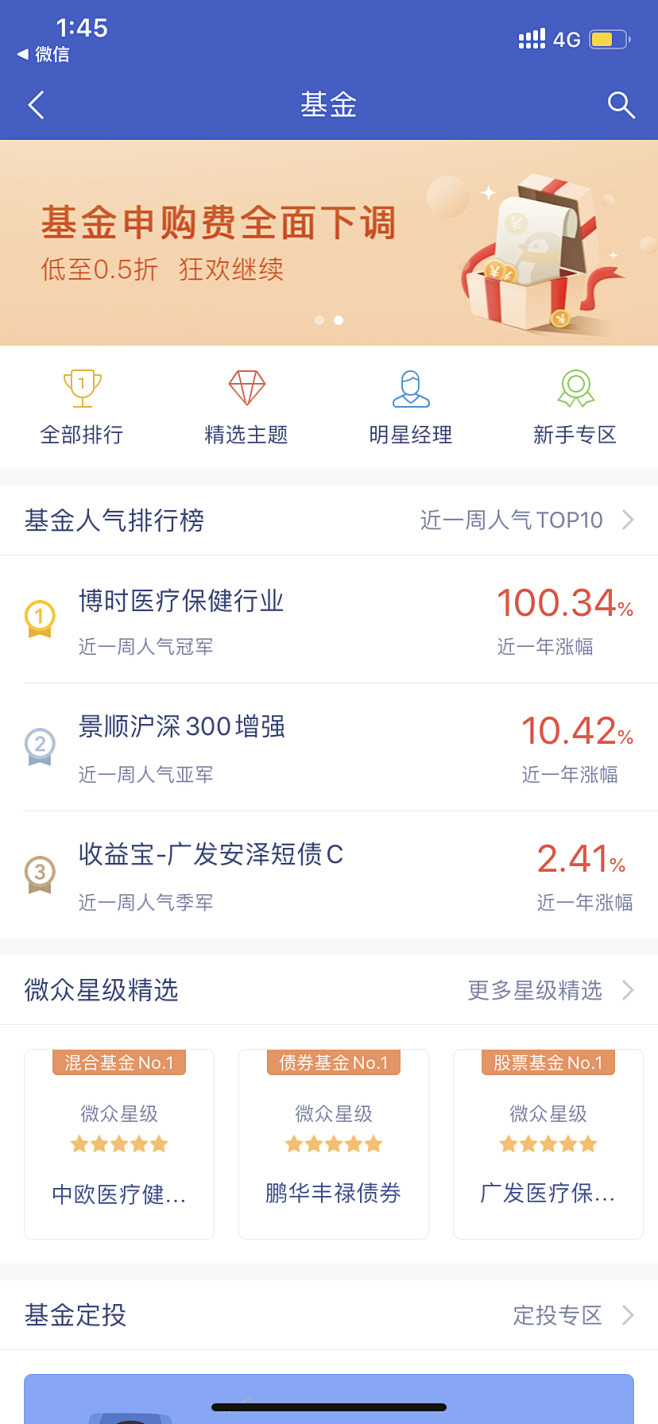Viewport: 658px width, 1424px height.
Task: Open the 基金申购费全面下调 promo banner
Action: [x=329, y=243]
